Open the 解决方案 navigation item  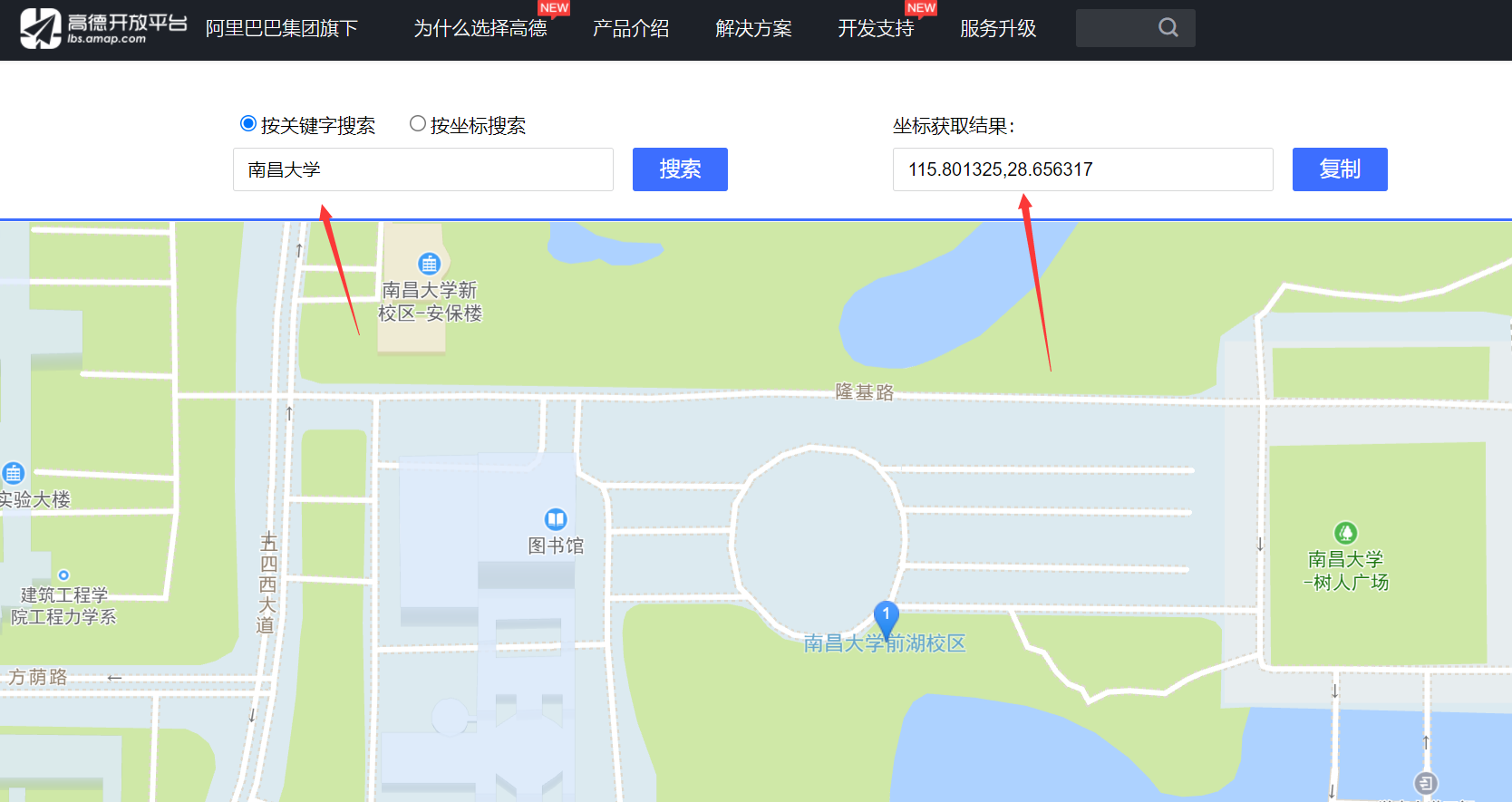tap(753, 29)
